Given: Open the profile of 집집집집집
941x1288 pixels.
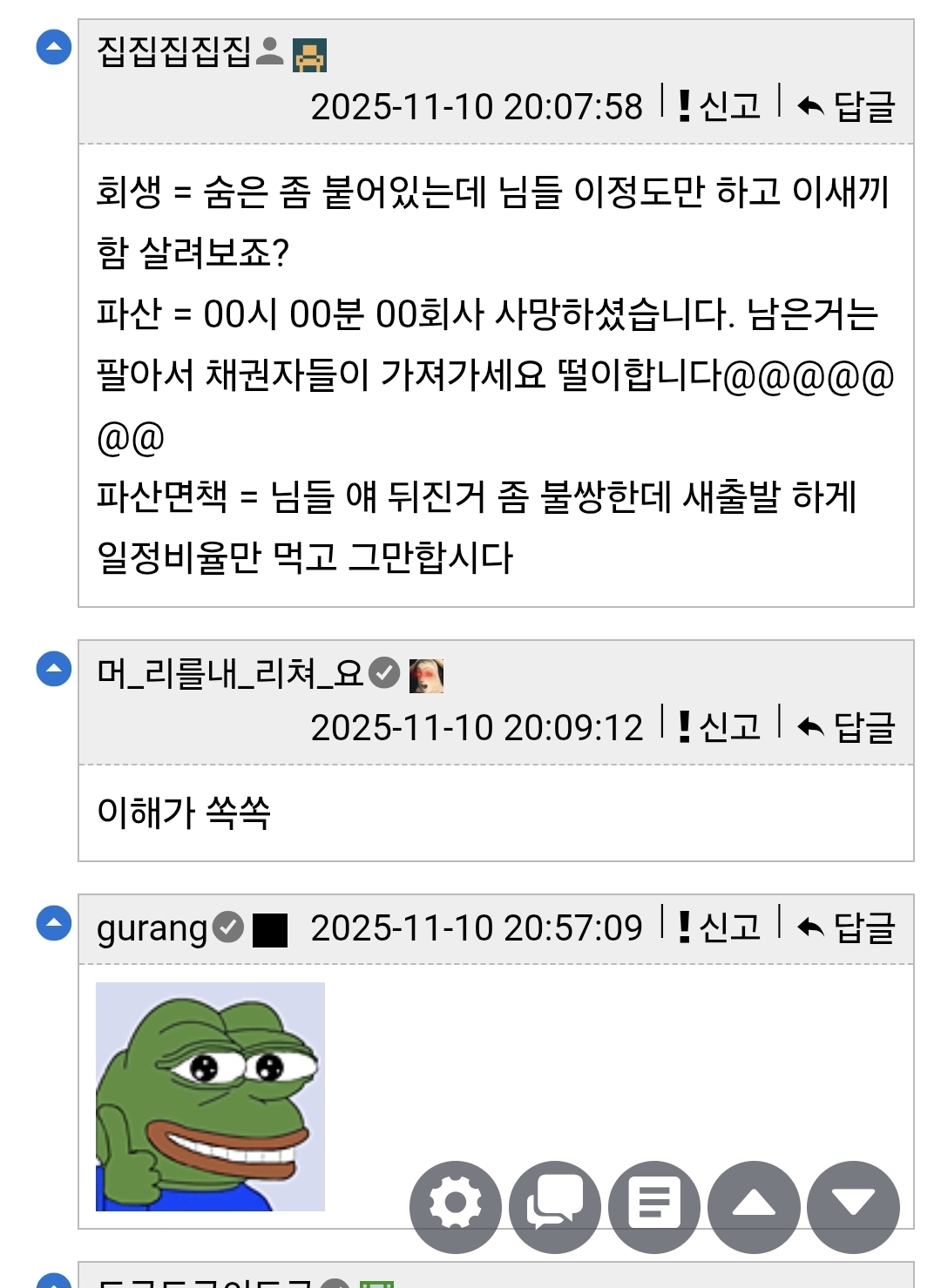Looking at the screenshot, I should [173, 51].
